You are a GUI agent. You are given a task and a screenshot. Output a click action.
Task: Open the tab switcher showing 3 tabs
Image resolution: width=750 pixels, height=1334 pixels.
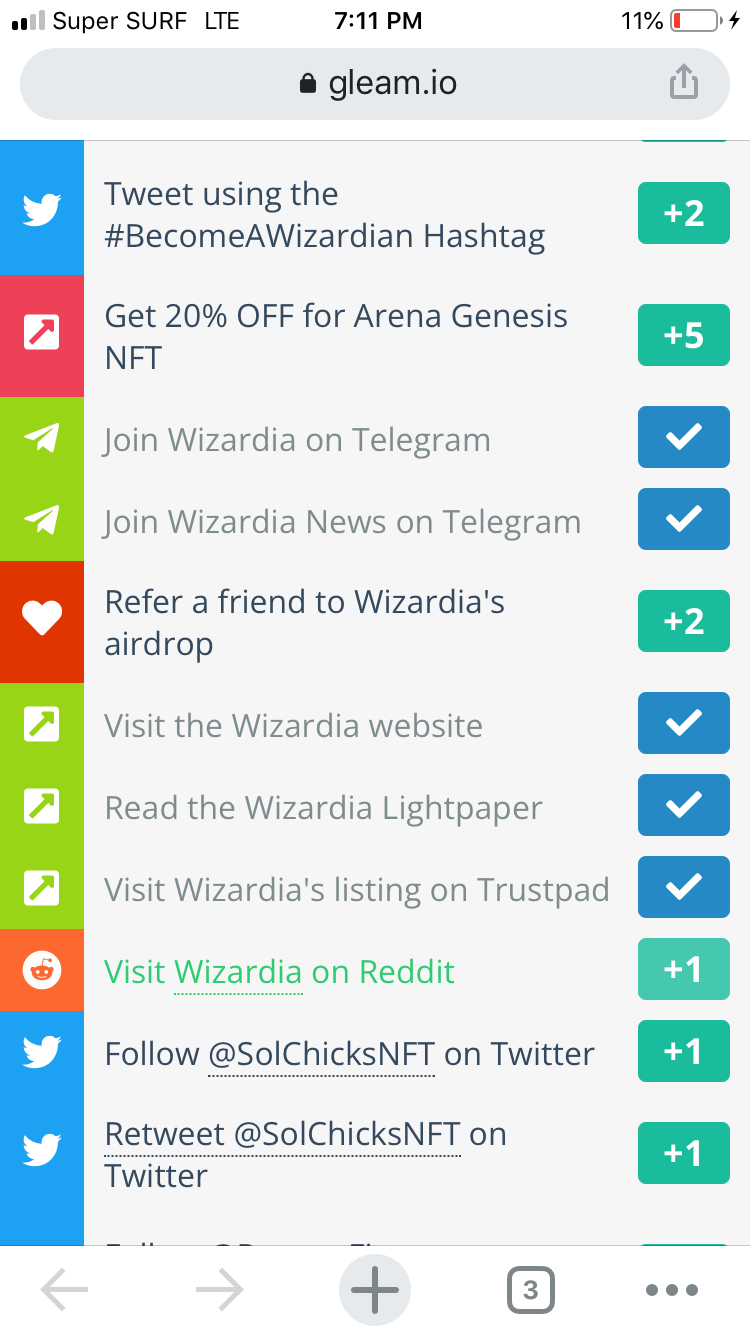click(530, 1290)
